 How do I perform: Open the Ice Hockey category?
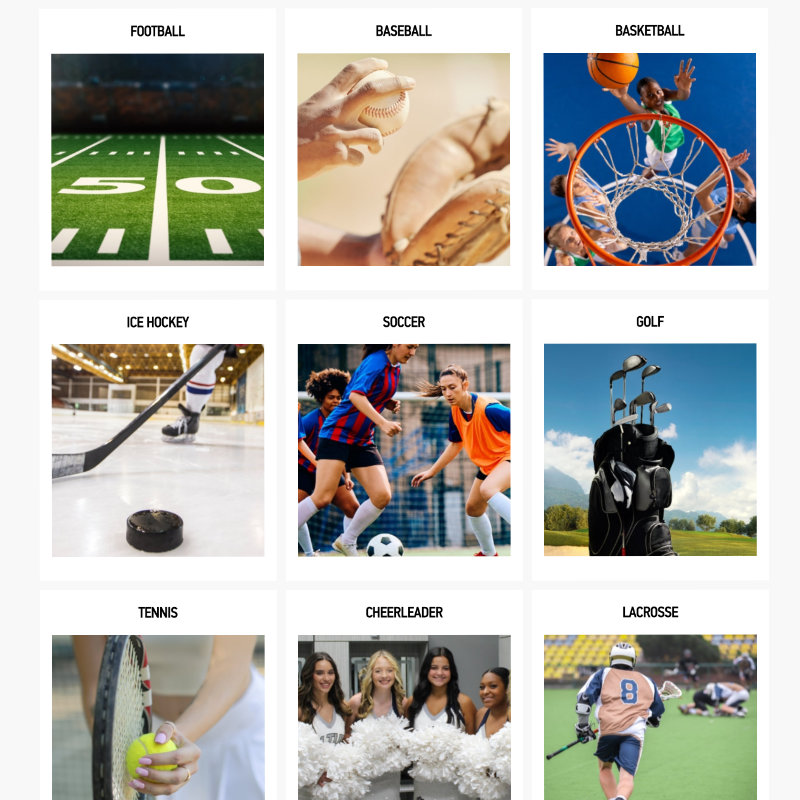pos(158,450)
